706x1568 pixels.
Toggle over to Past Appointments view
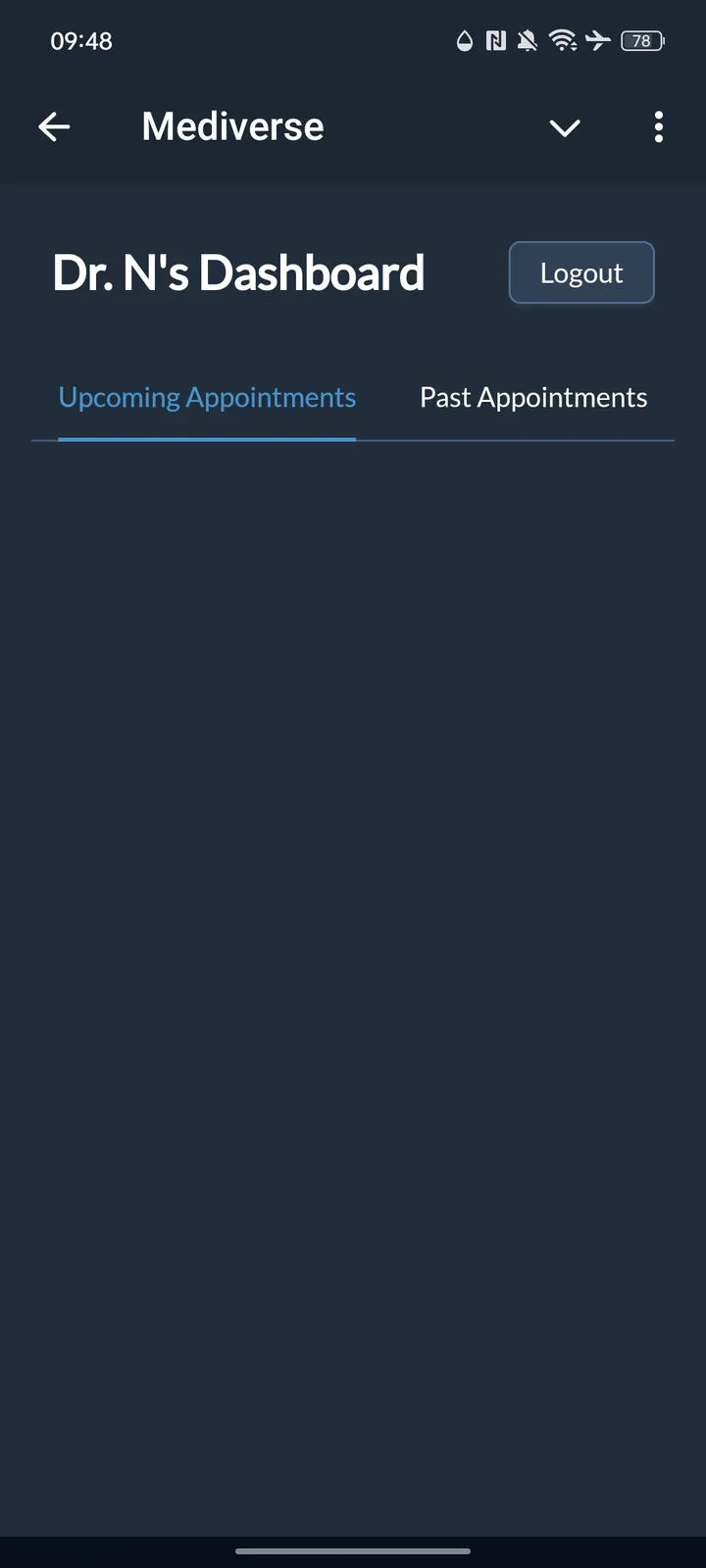click(533, 397)
